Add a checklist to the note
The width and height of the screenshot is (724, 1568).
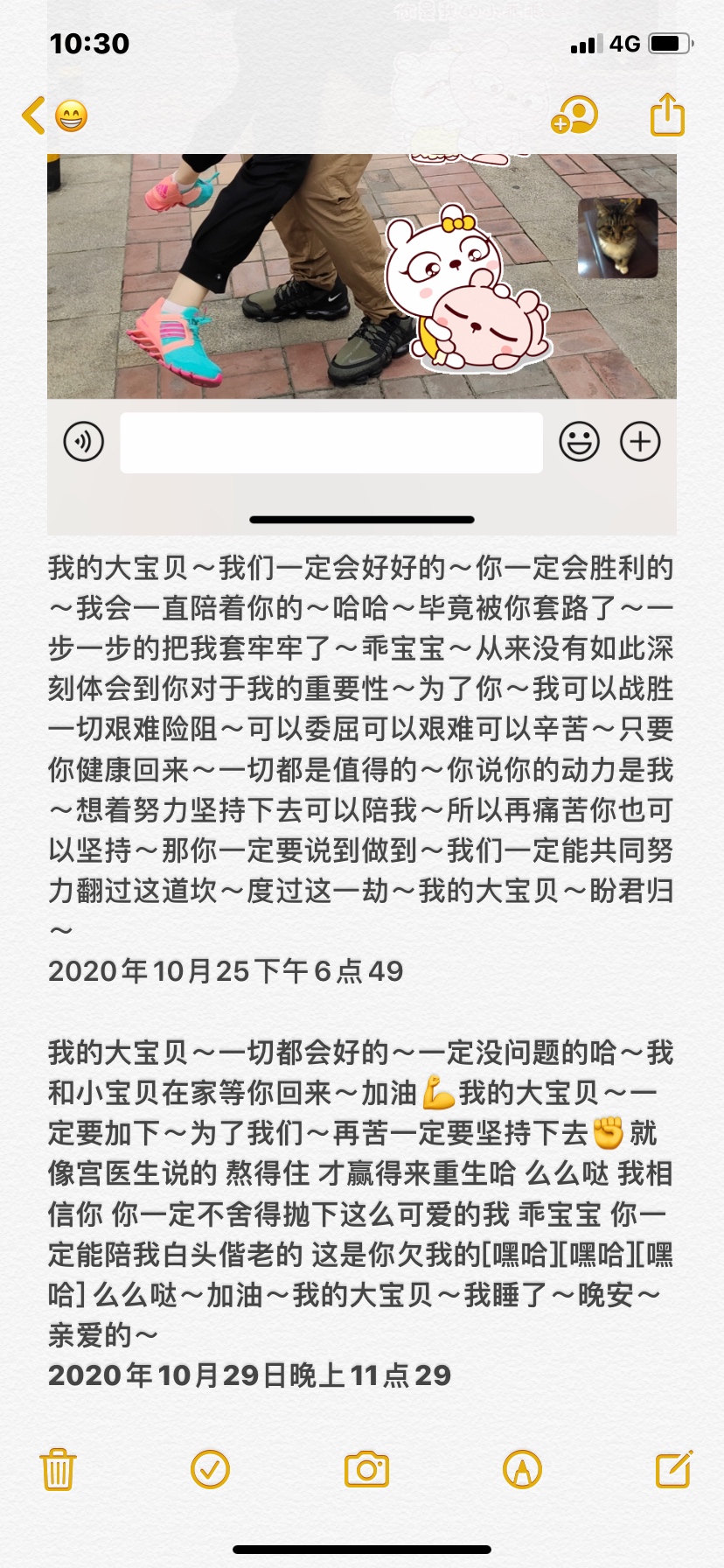tap(210, 1469)
